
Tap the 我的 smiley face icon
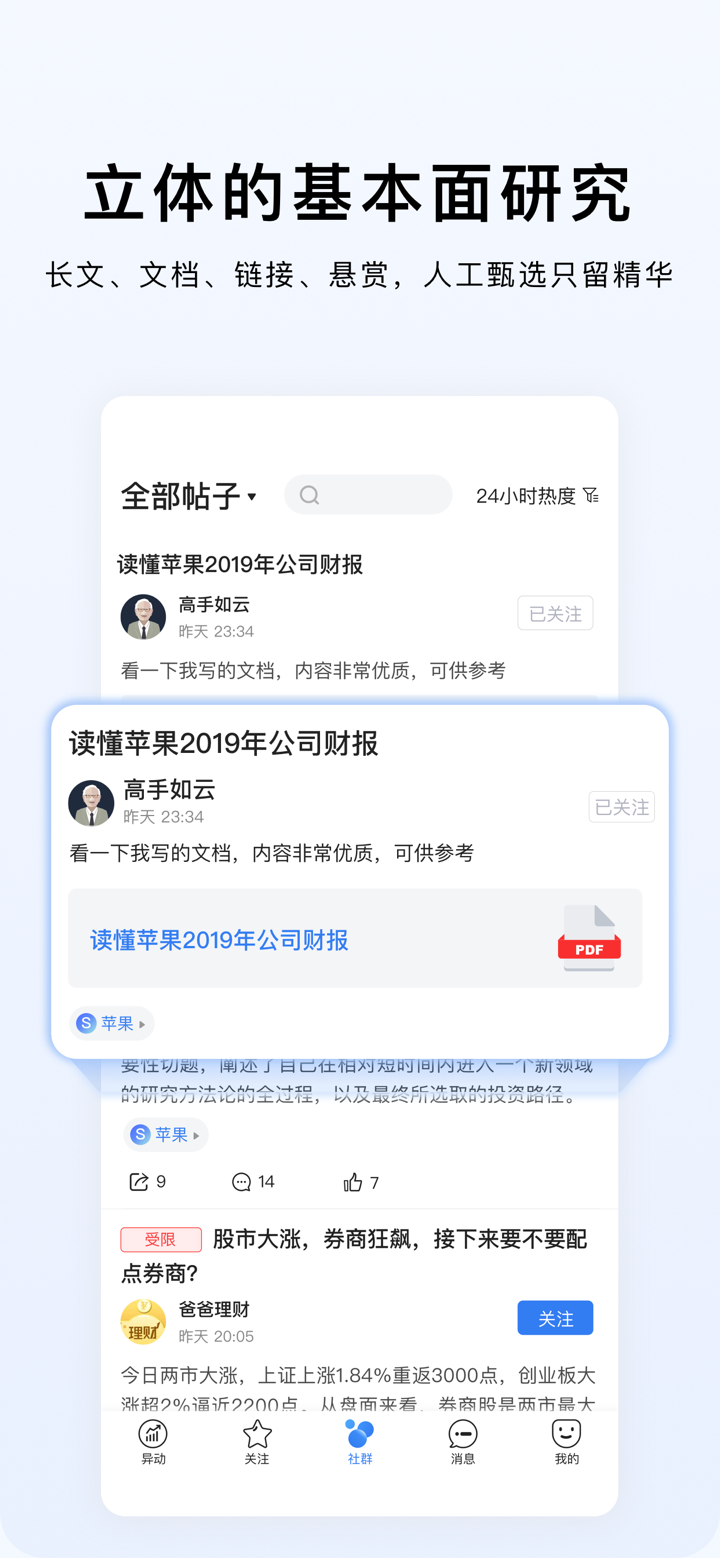[566, 1434]
